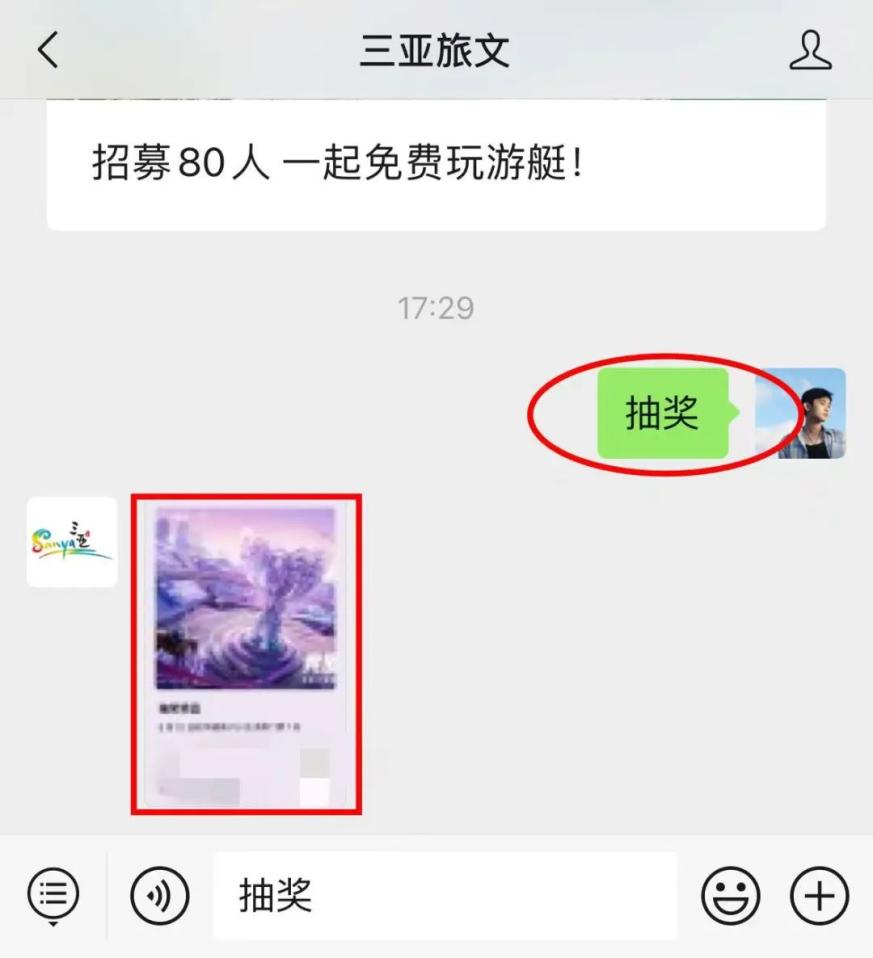Focus the message text field

445,896
